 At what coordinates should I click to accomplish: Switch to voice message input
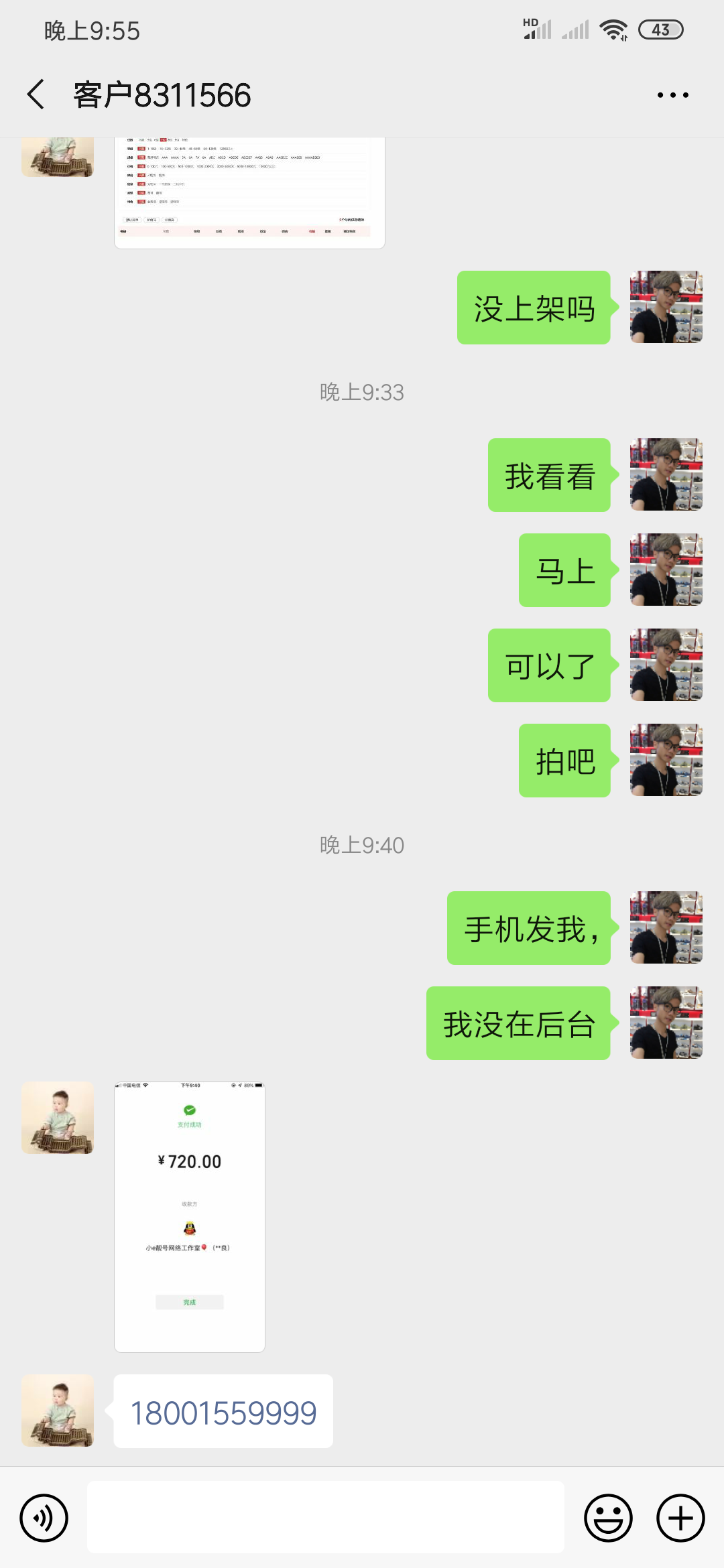(44, 1518)
